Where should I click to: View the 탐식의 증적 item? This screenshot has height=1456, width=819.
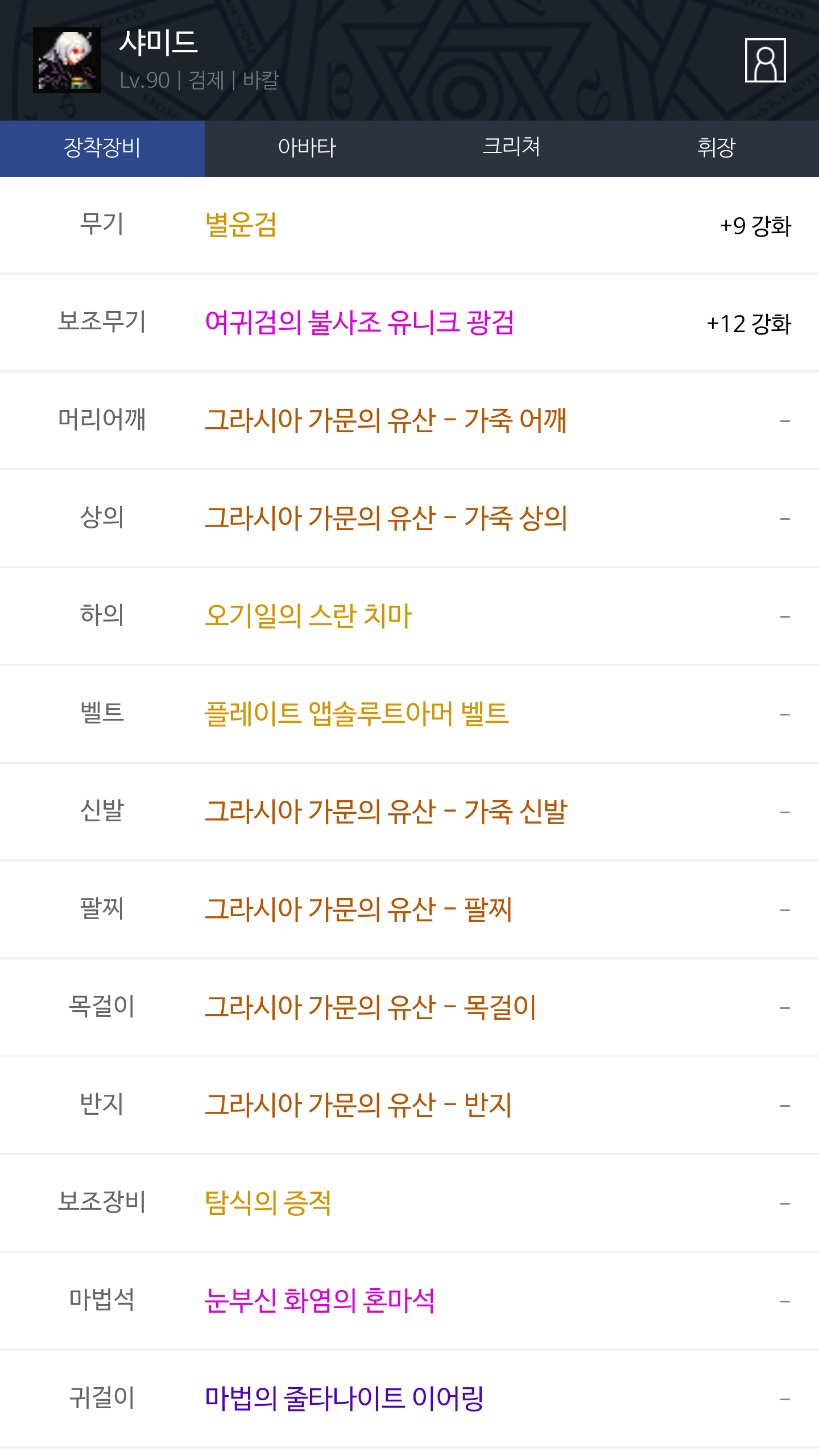point(409,1203)
